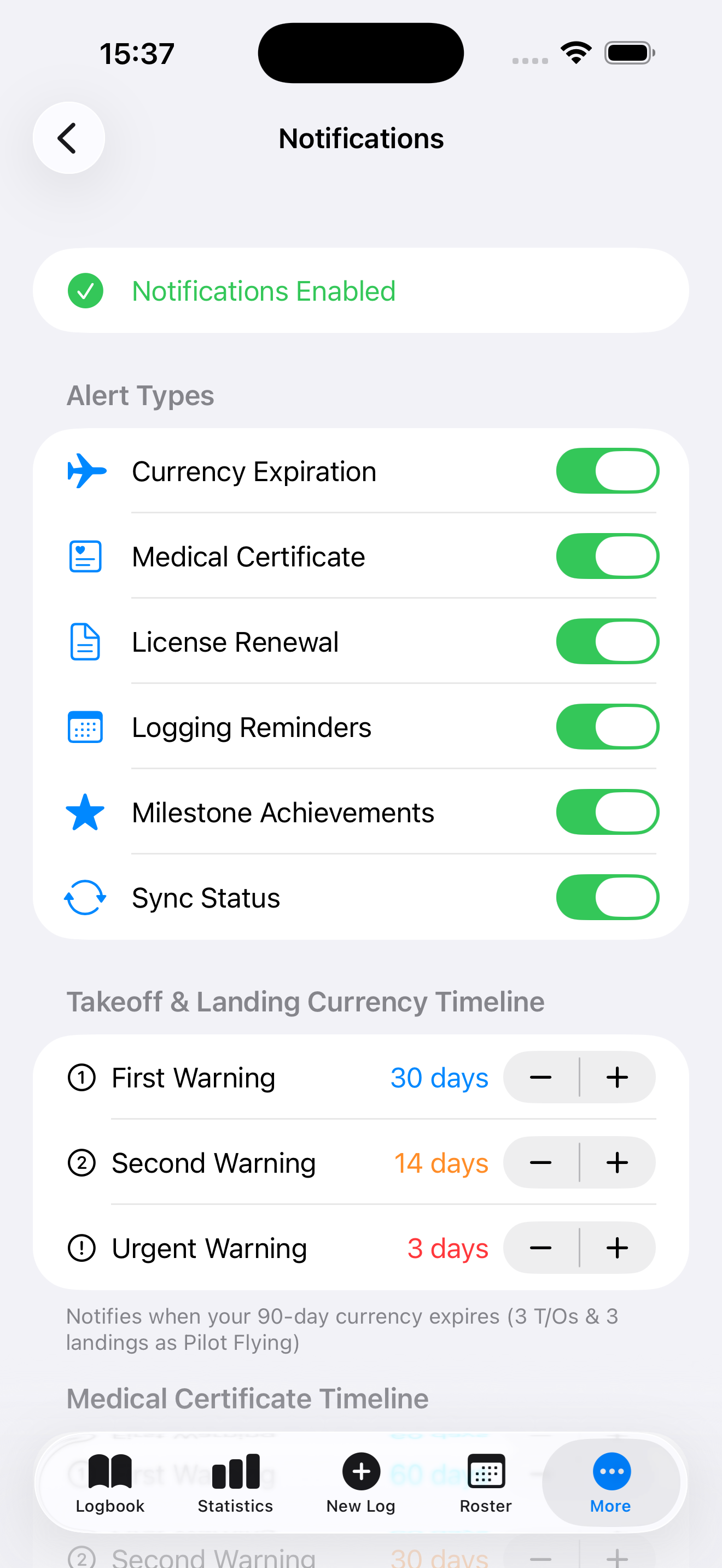Increase the First Warning days

coord(616,1077)
